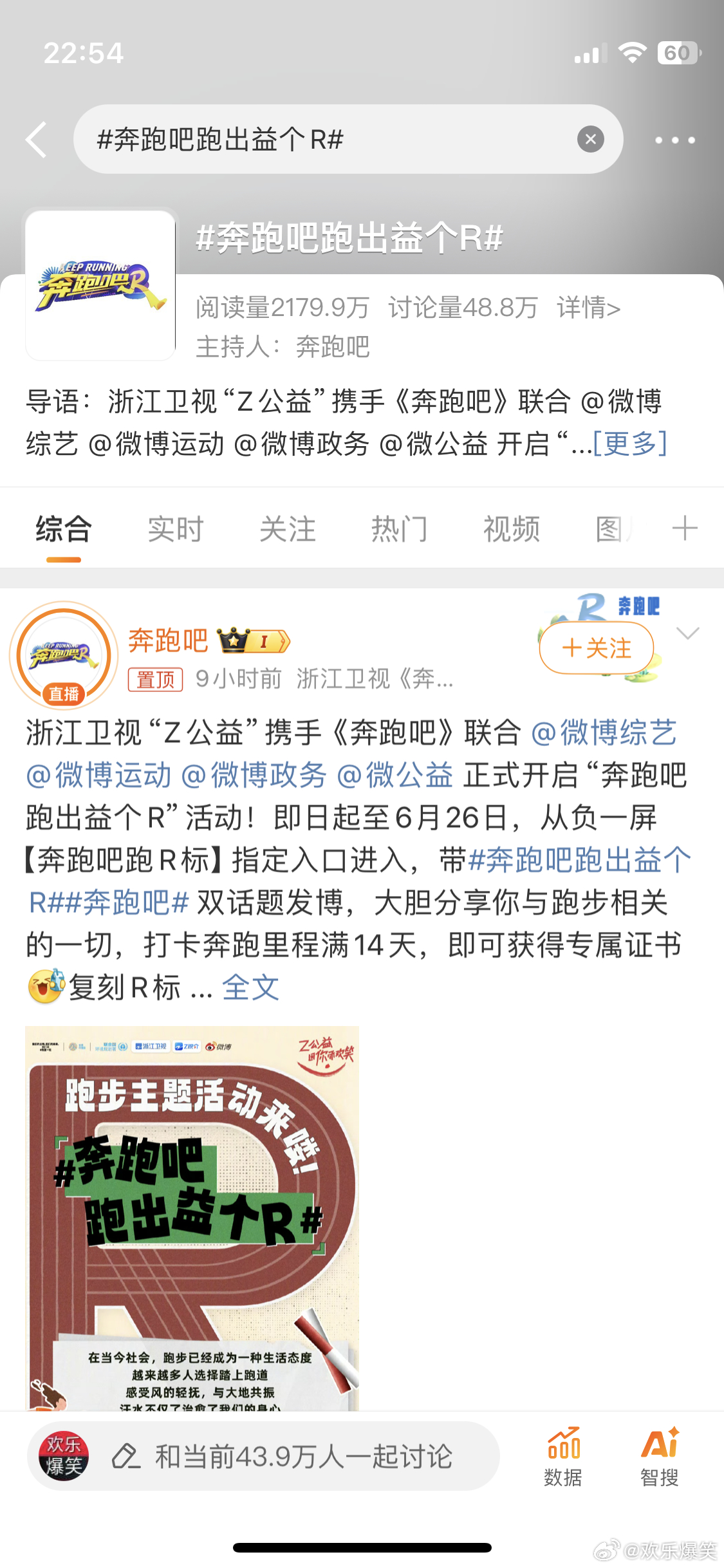
Task: Open the 智搜 AI search button
Action: 660,1457
